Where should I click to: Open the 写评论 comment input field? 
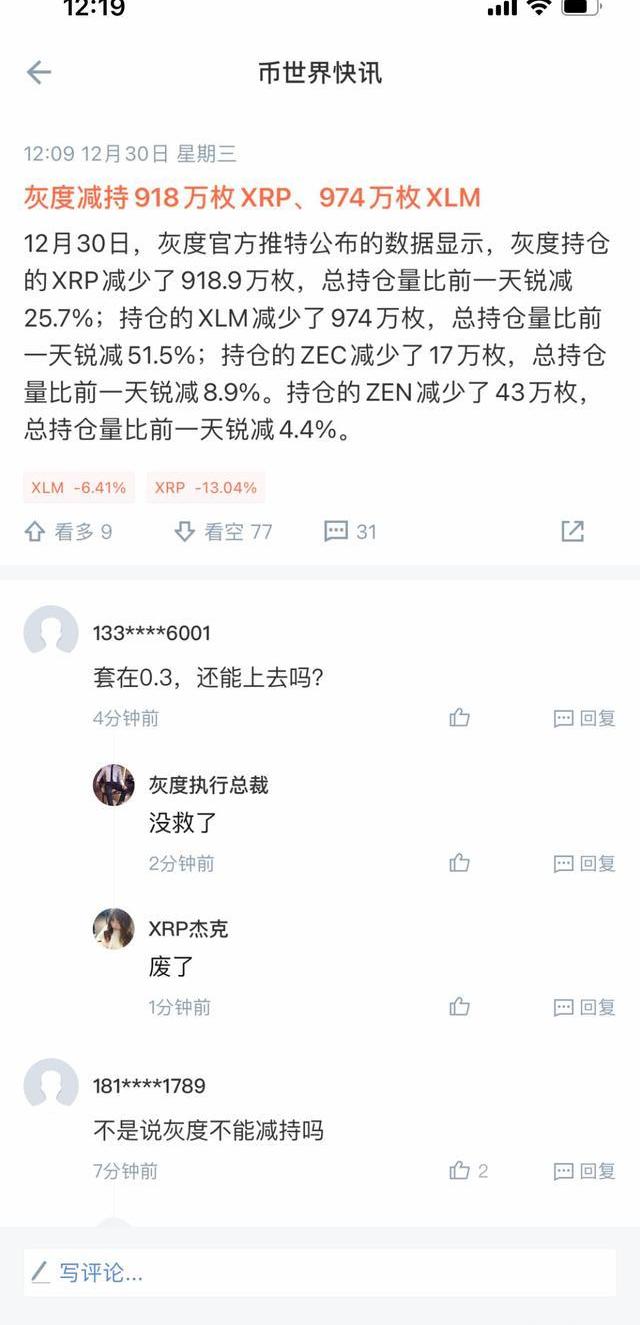point(320,1273)
